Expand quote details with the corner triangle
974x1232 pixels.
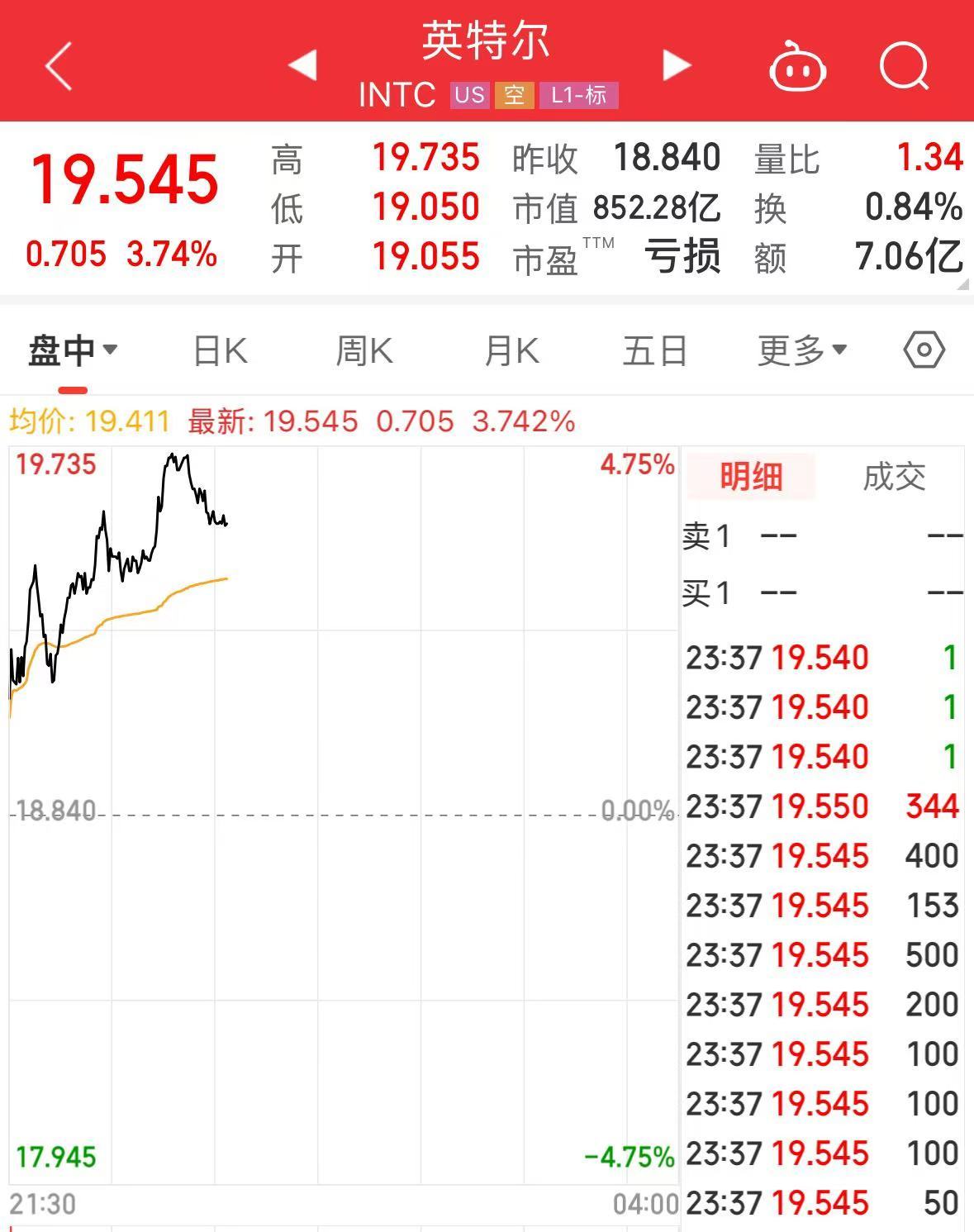[x=962, y=285]
